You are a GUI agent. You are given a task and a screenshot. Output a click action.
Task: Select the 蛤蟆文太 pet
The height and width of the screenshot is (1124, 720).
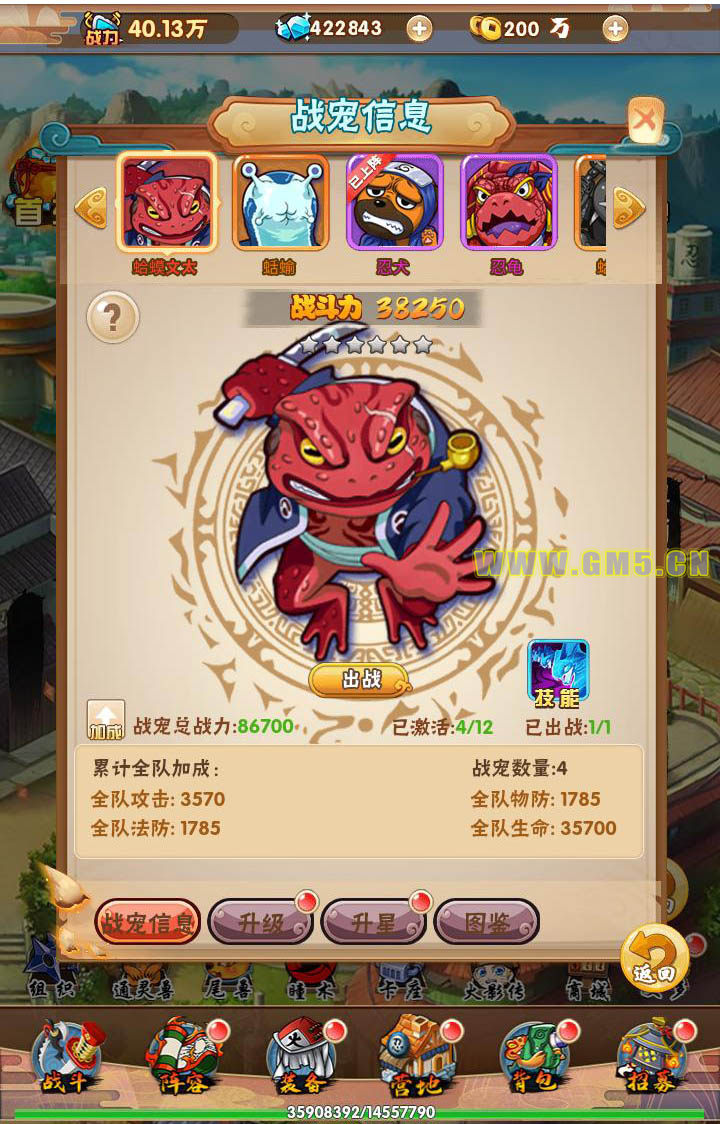166,203
